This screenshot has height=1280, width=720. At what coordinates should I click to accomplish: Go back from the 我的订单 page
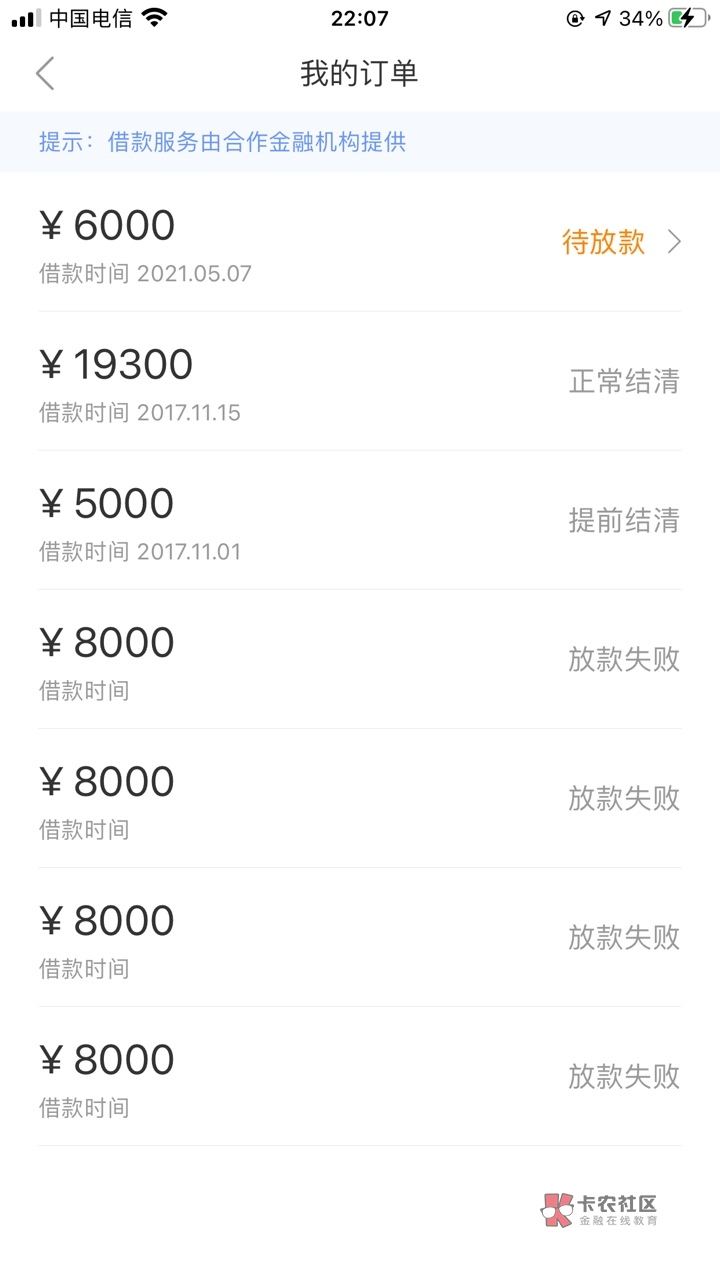pos(45,74)
